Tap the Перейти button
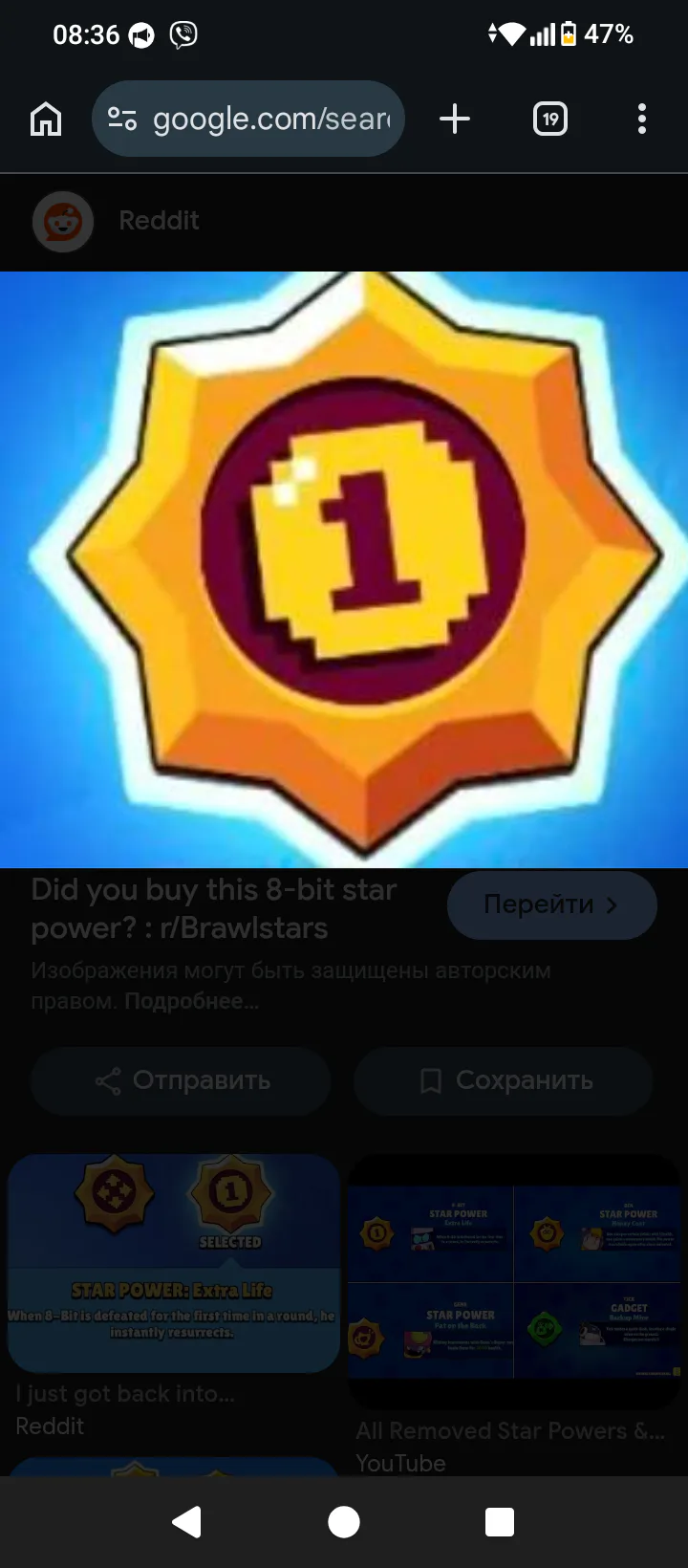 (x=552, y=904)
